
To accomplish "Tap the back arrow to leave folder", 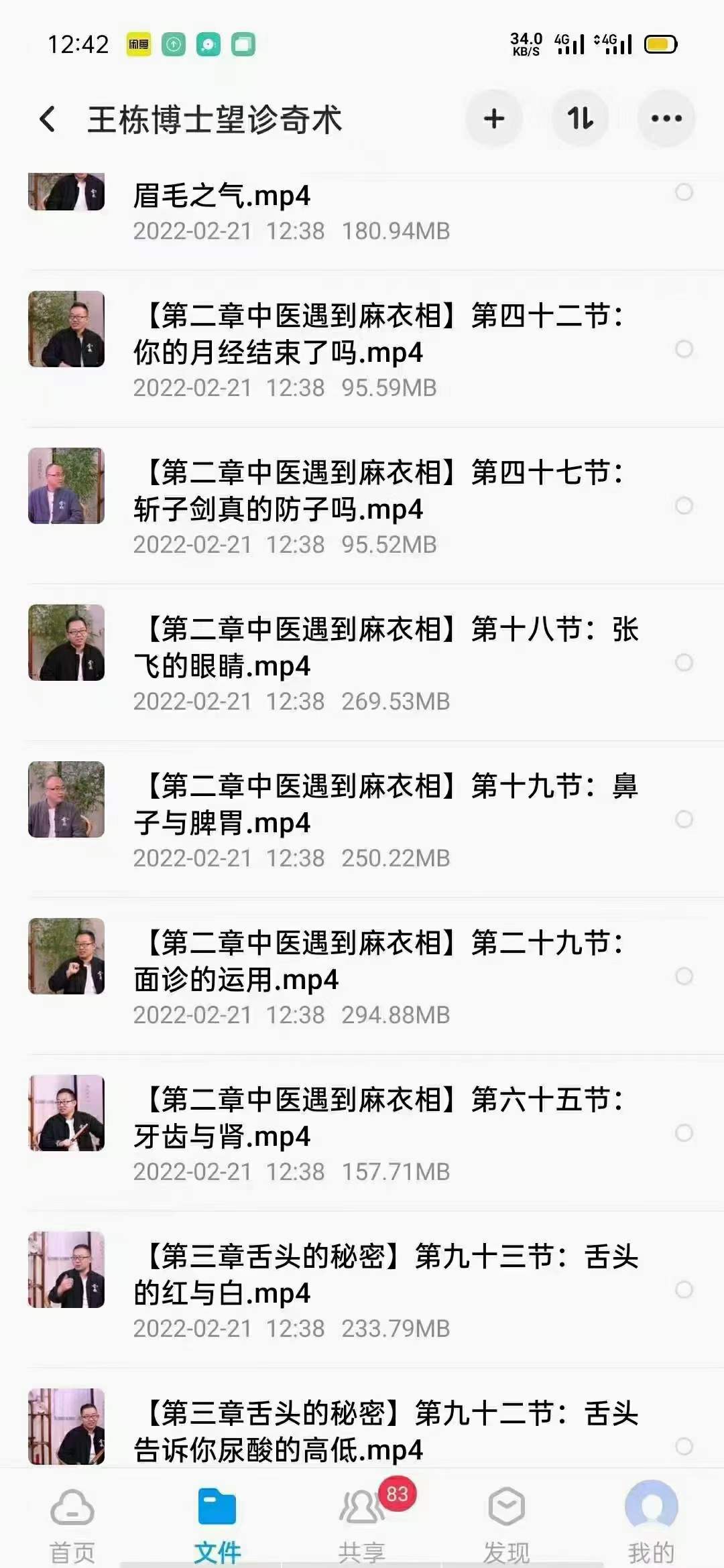I will coord(47,117).
